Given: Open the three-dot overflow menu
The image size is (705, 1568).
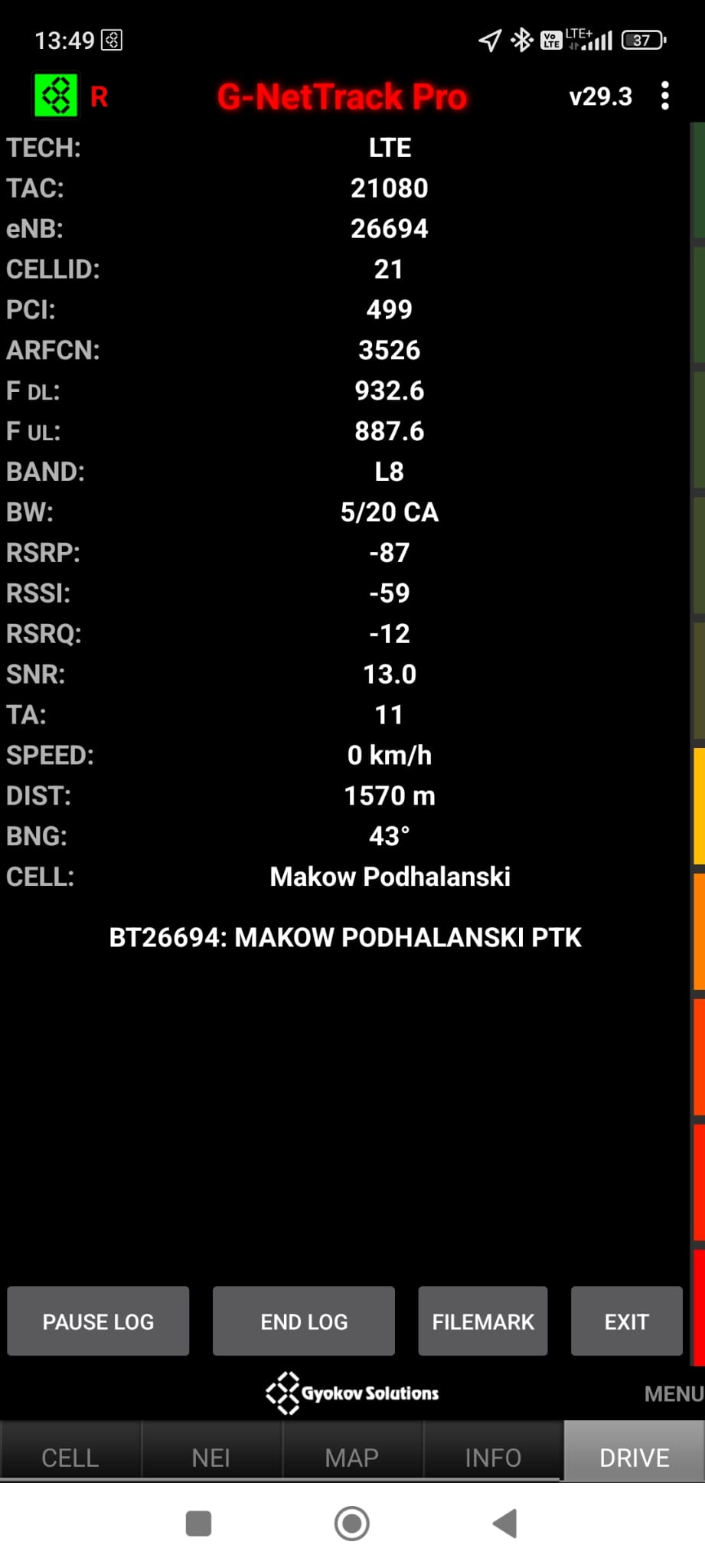Looking at the screenshot, I should tap(664, 96).
